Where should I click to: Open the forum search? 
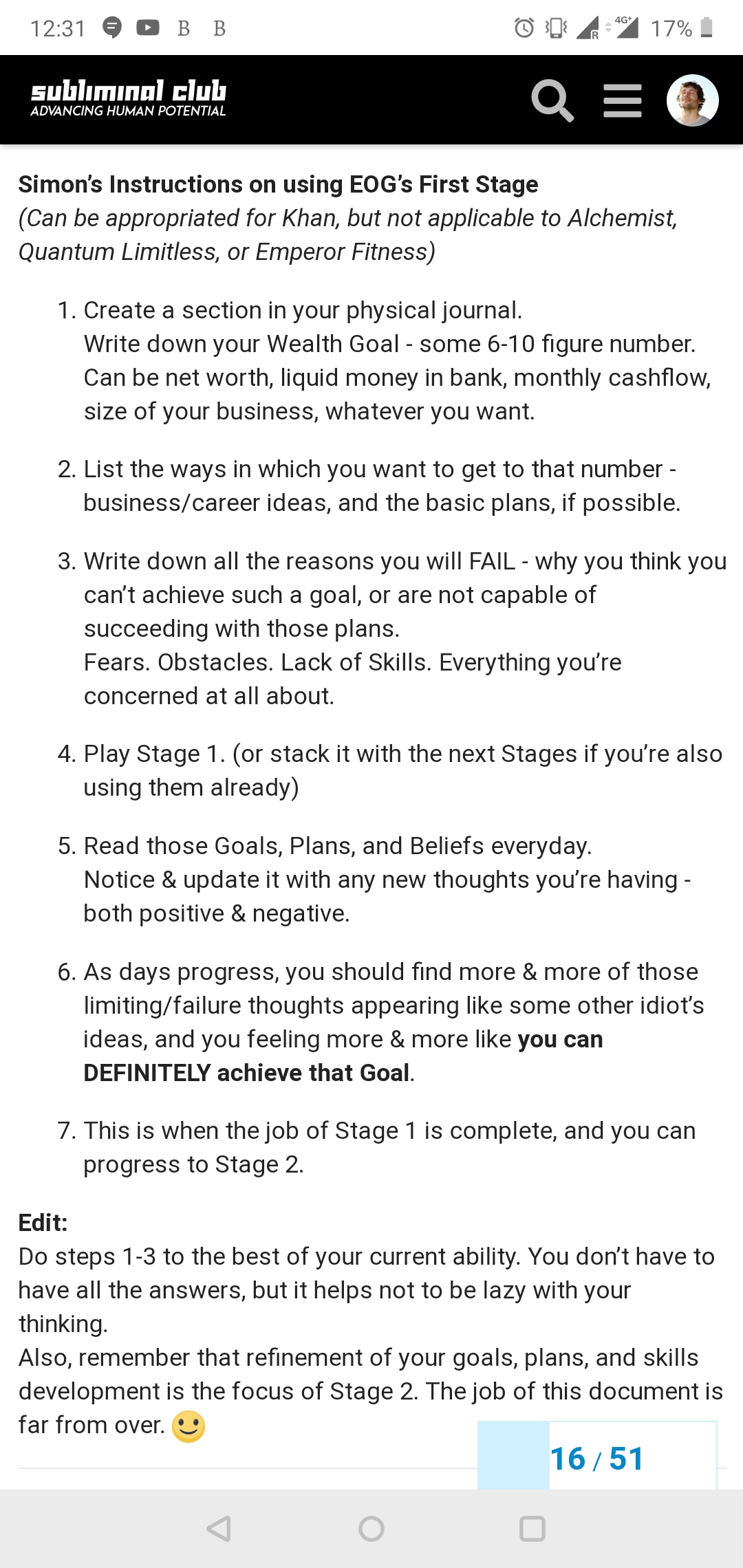pyautogui.click(x=552, y=100)
